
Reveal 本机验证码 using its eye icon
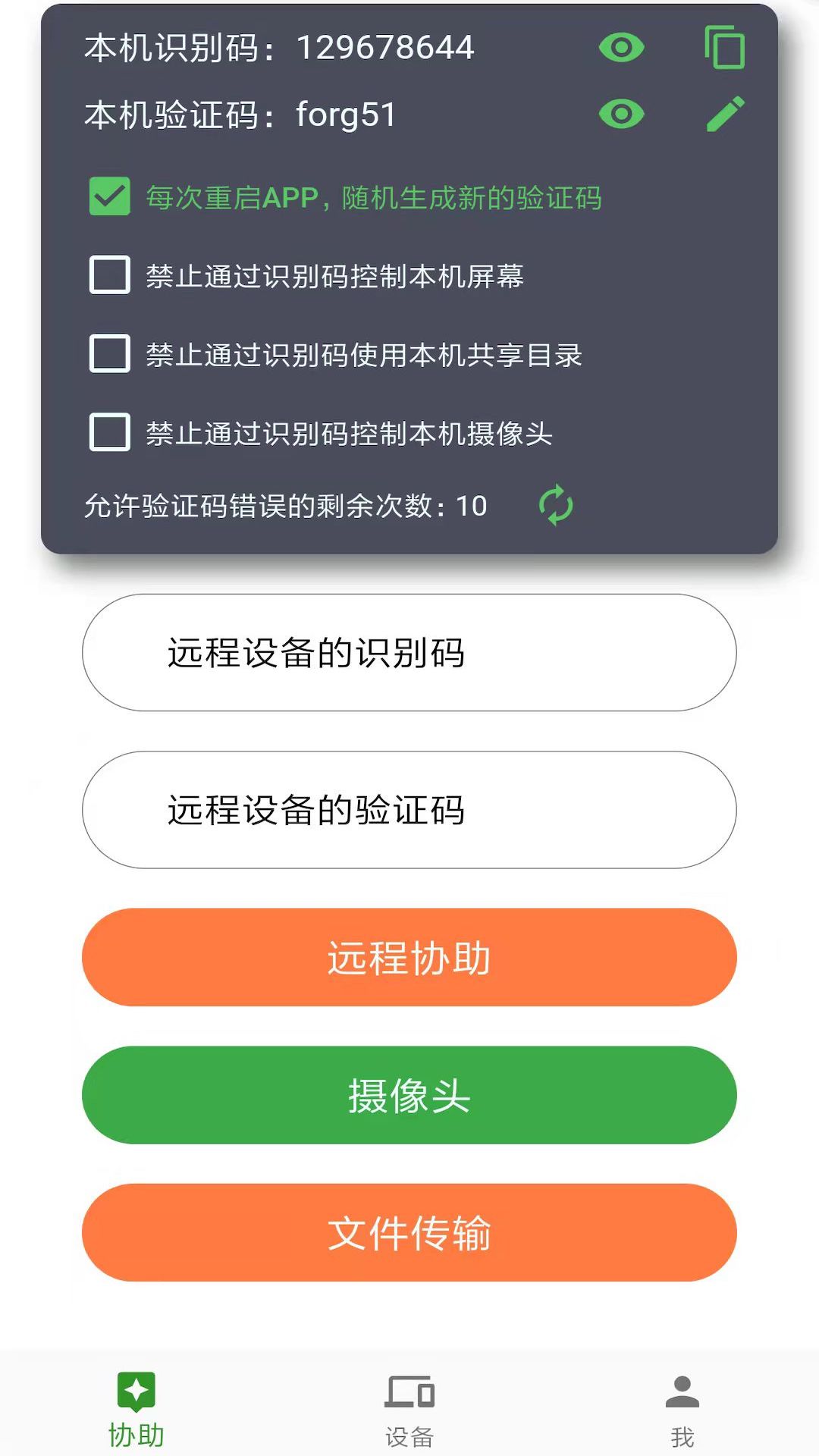[x=621, y=115]
